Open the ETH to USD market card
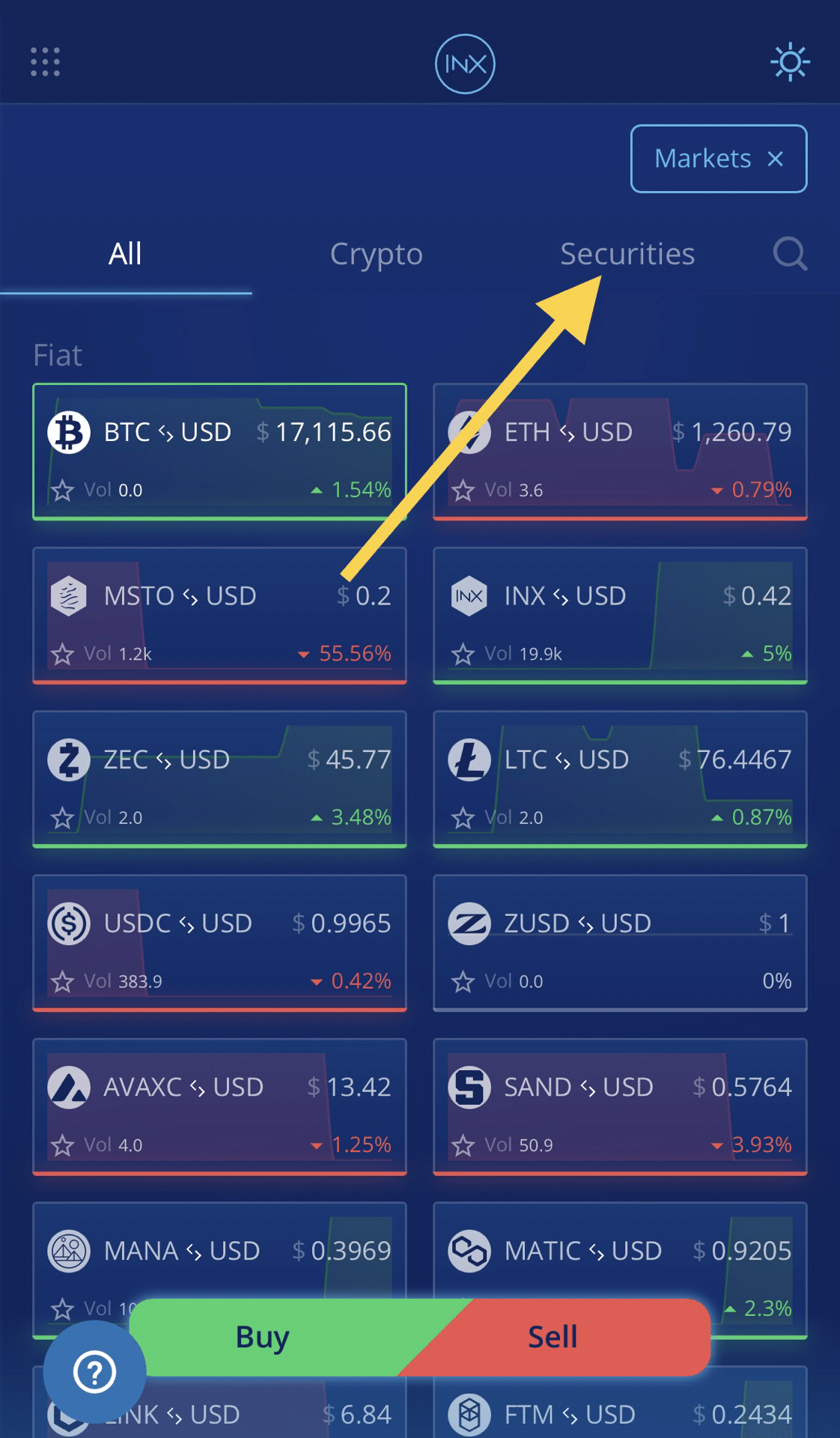The image size is (840, 1438). (x=620, y=451)
